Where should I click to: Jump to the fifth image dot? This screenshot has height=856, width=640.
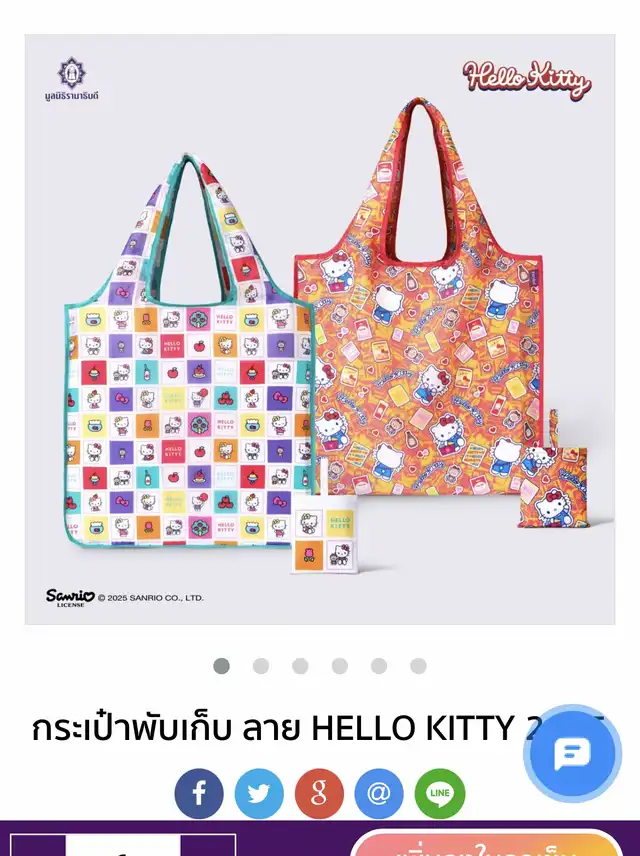tap(379, 666)
